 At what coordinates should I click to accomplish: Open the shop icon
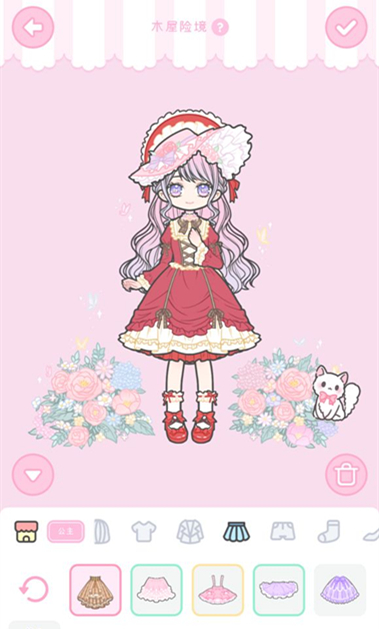26,532
